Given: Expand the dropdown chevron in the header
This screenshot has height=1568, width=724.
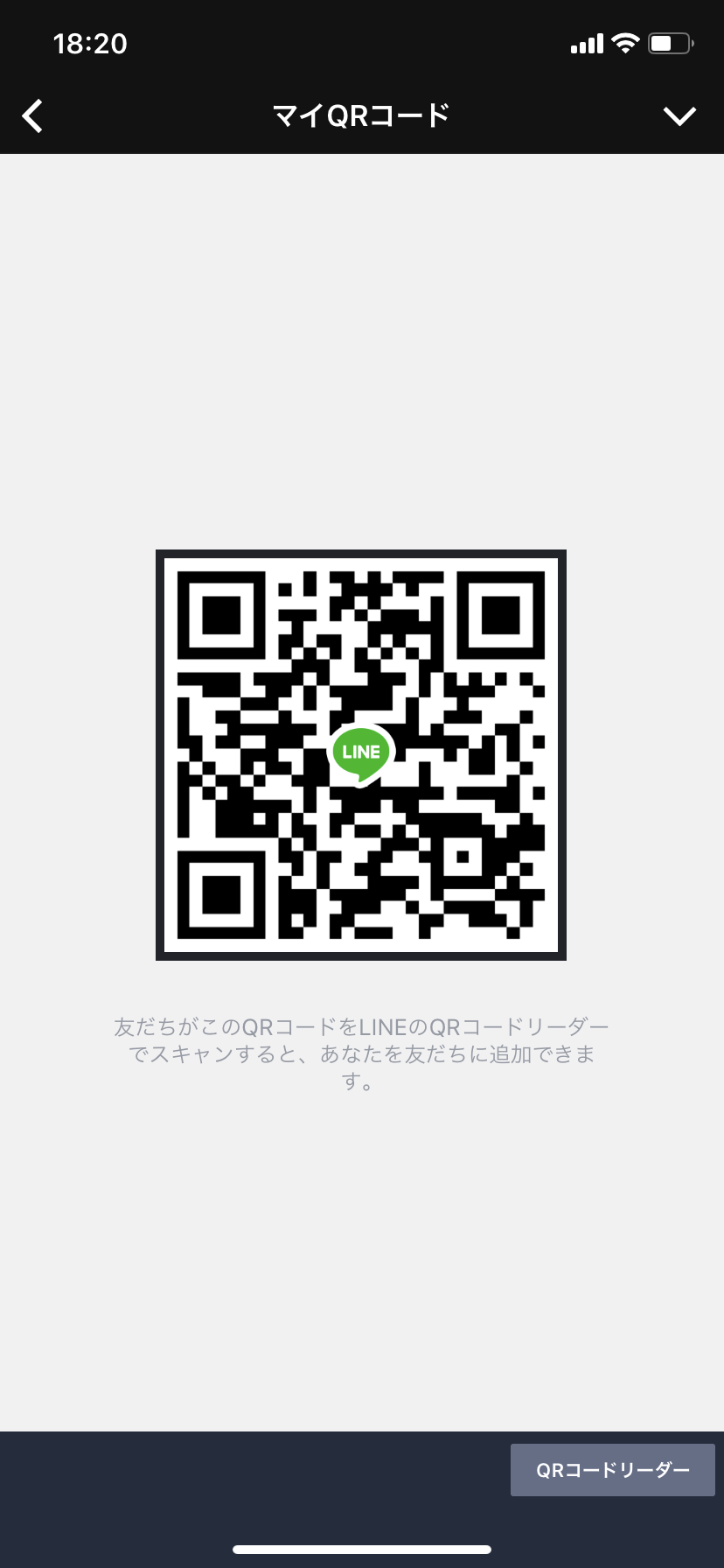Looking at the screenshot, I should [679, 115].
